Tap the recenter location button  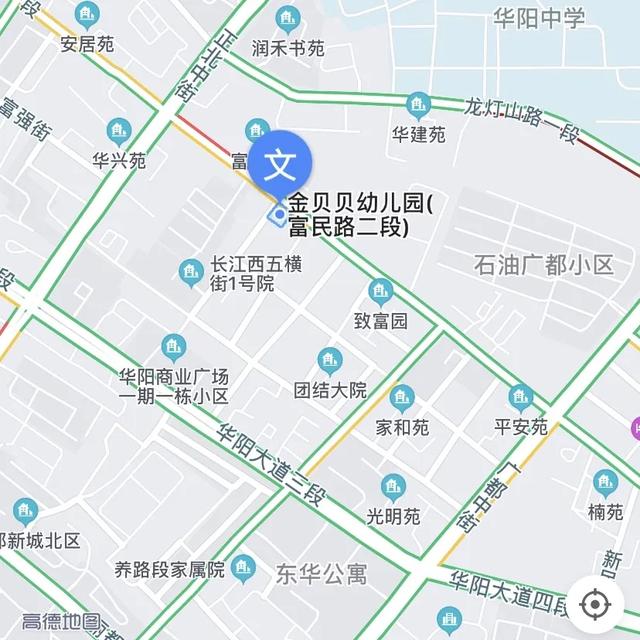(x=594, y=605)
